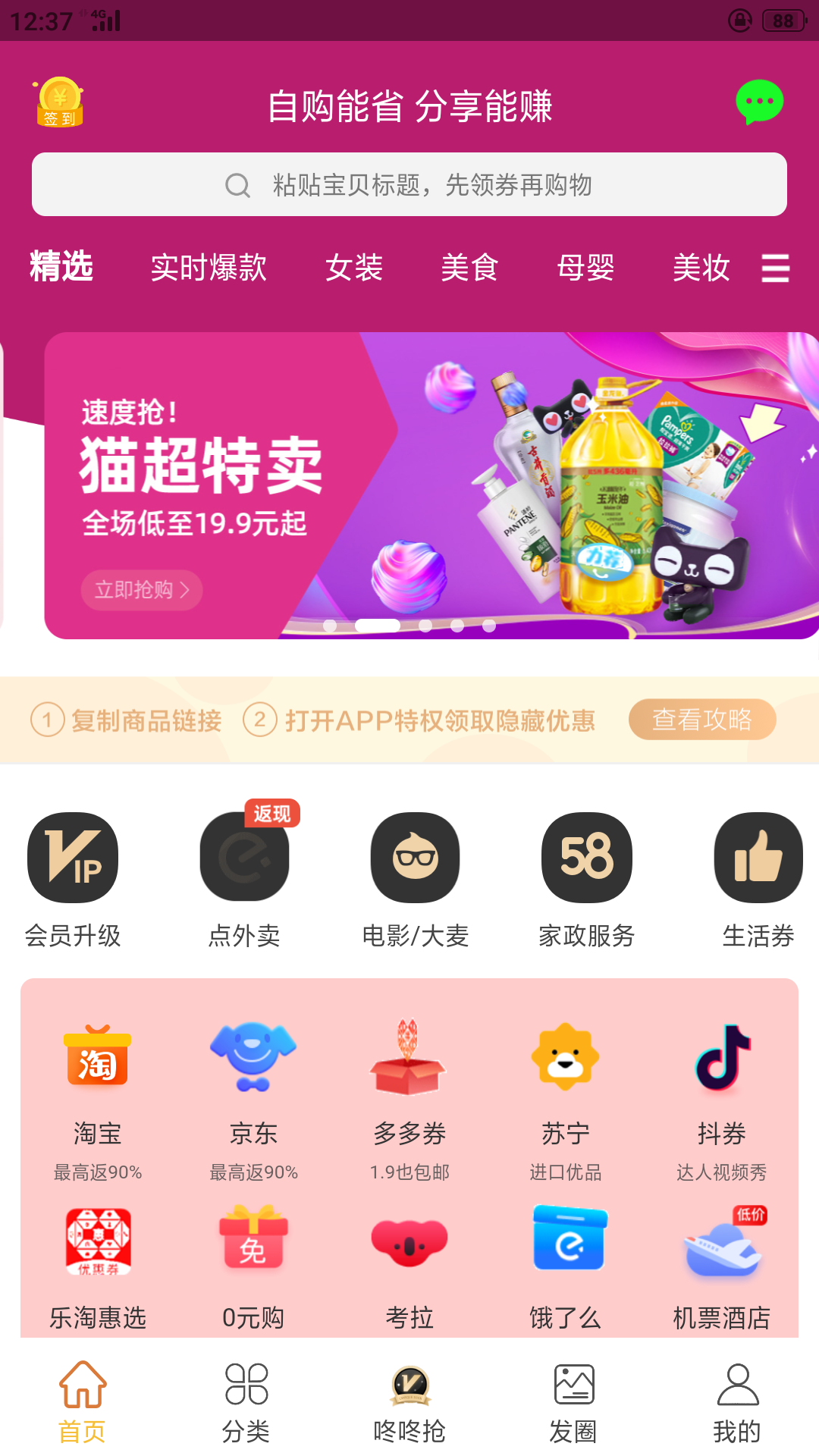Switch to the 分类 bottom tab

tap(246, 1401)
